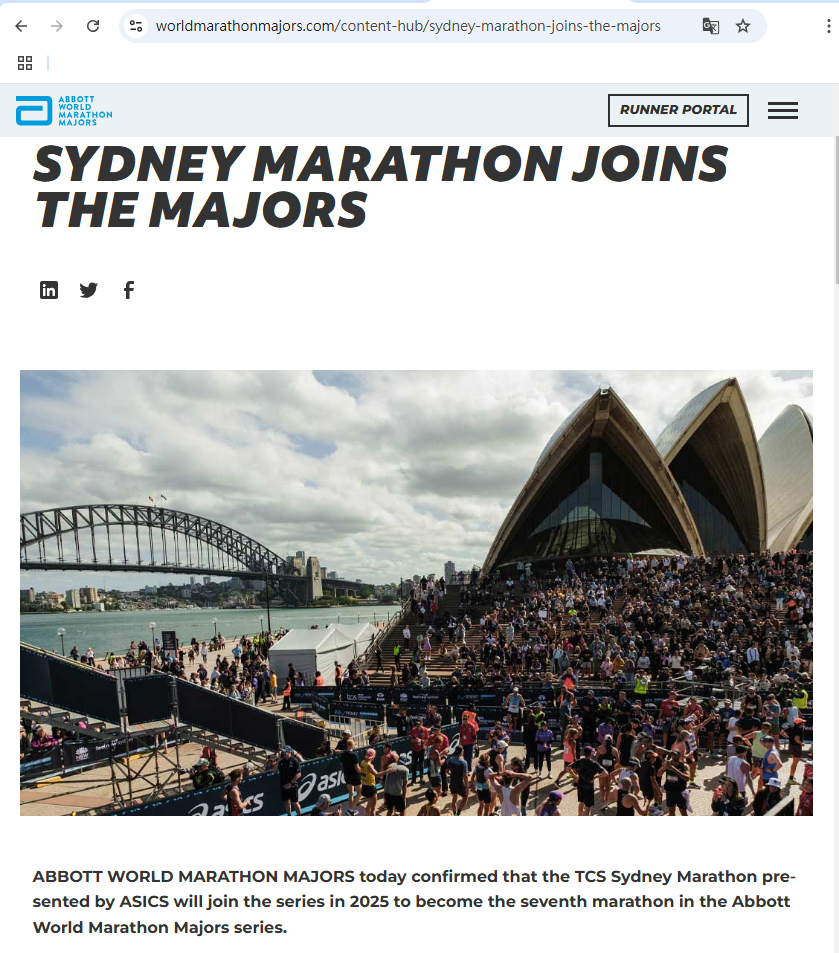Bookmark this page with the star icon
This screenshot has height=953, width=839.
[x=743, y=26]
